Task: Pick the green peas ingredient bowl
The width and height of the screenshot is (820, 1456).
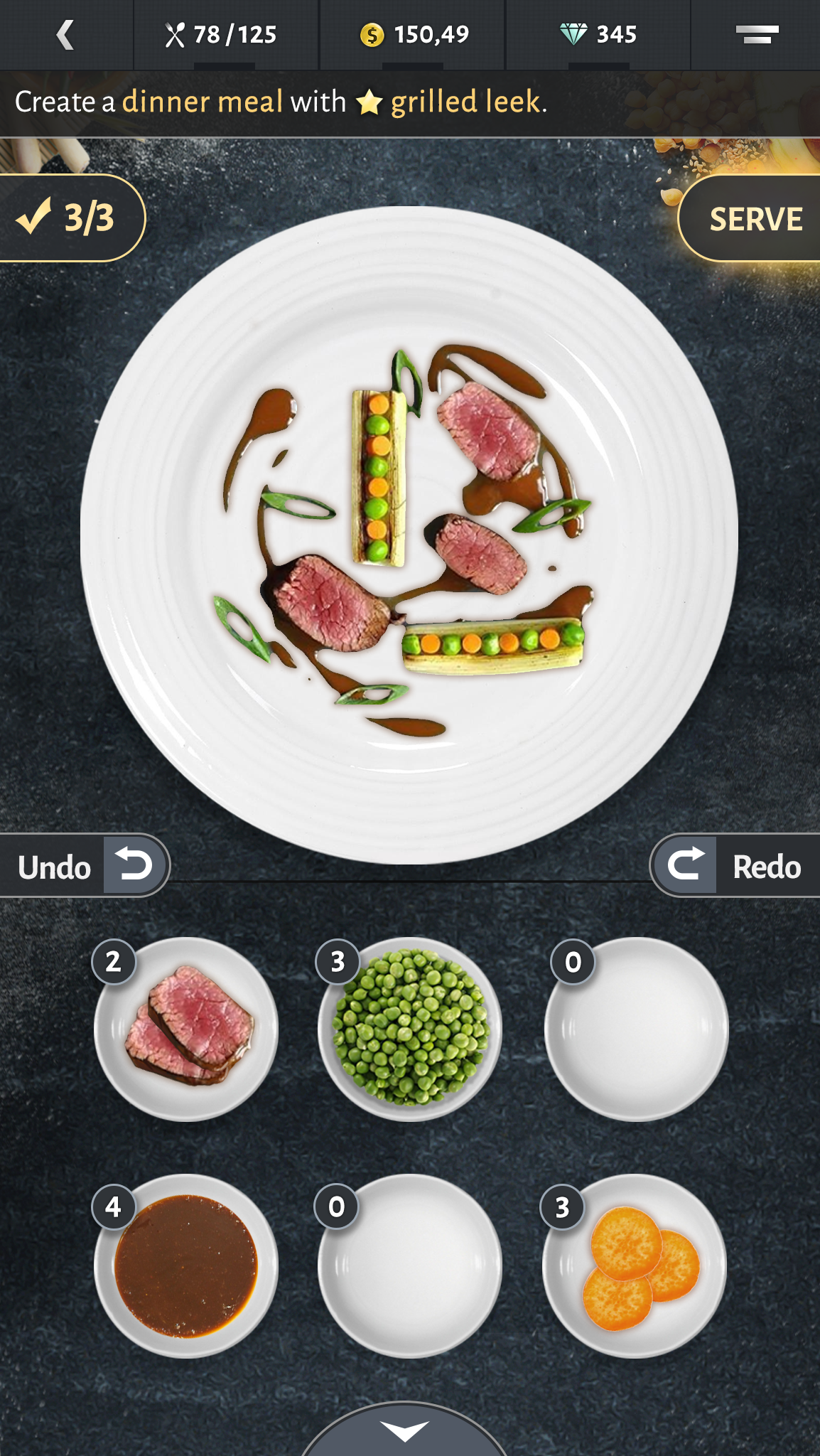Action: point(410,1029)
